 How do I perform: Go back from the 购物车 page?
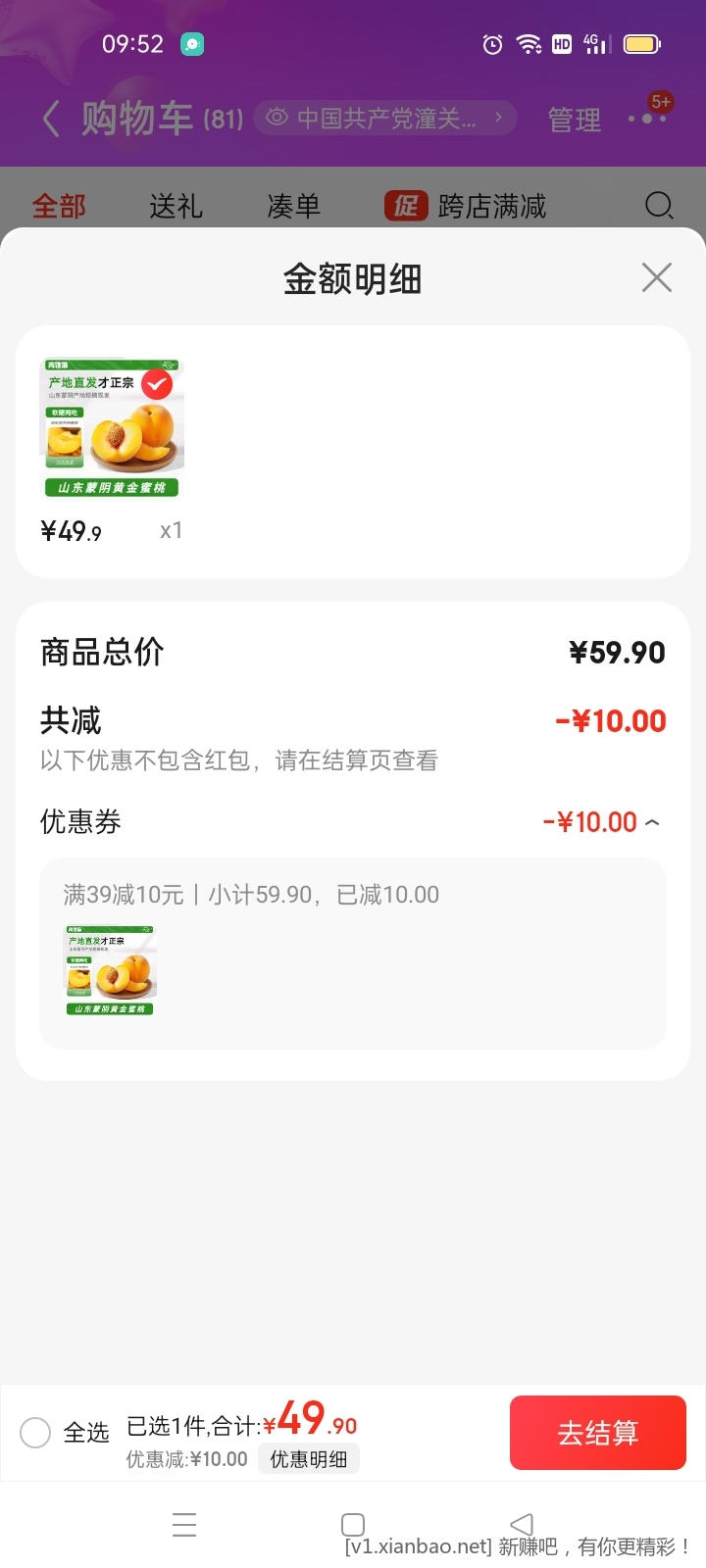click(x=51, y=120)
